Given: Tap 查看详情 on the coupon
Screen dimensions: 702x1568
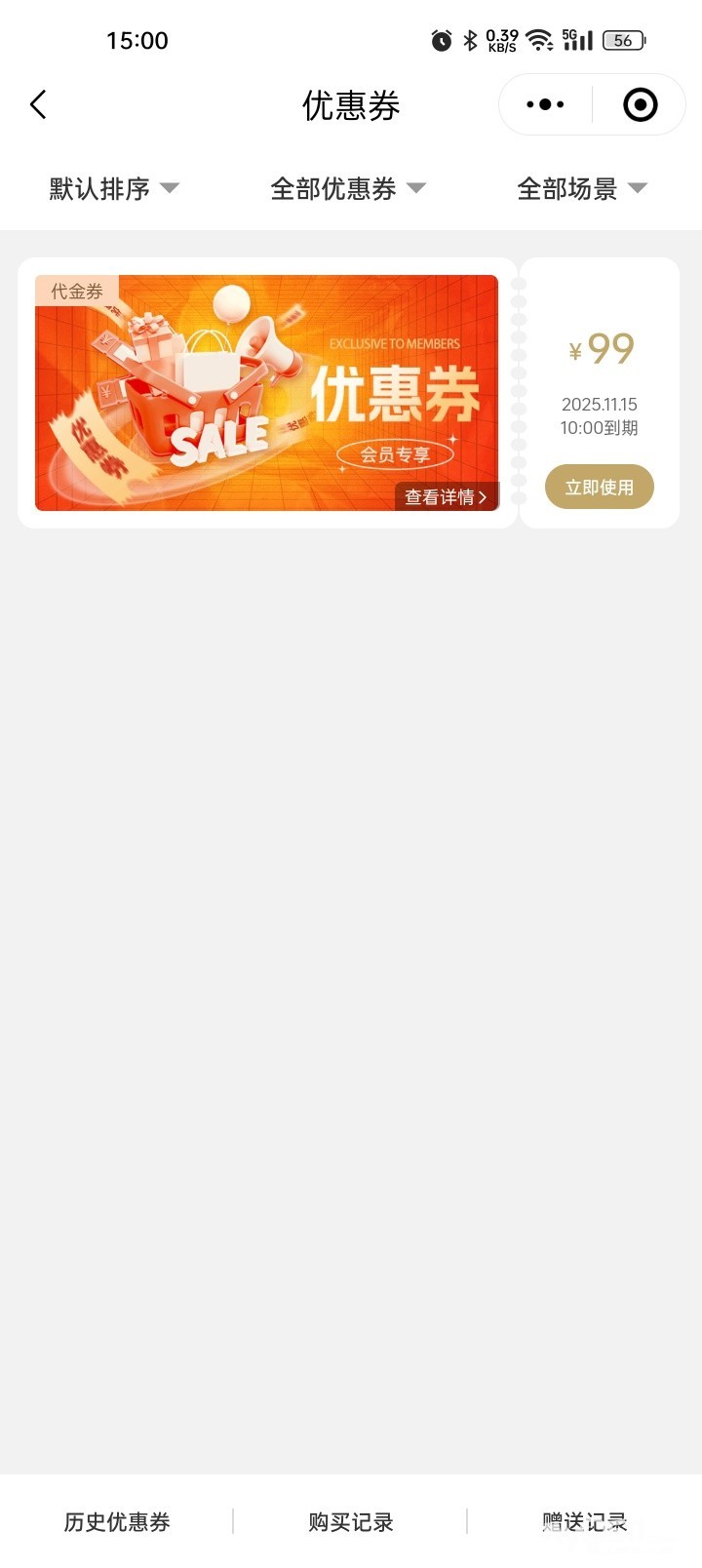Looking at the screenshot, I should coord(446,496).
